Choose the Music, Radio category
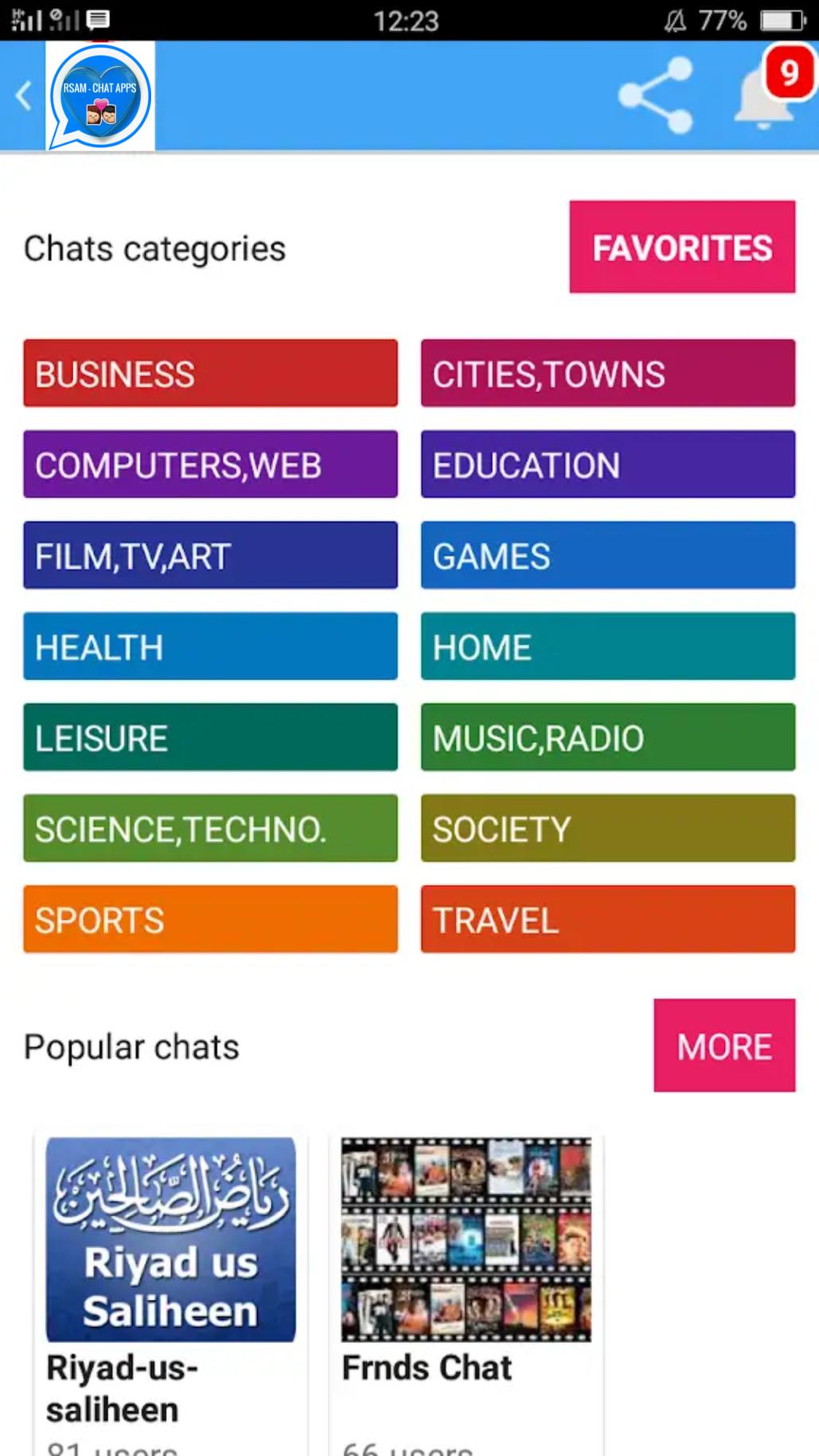This screenshot has width=819, height=1456. pos(607,738)
